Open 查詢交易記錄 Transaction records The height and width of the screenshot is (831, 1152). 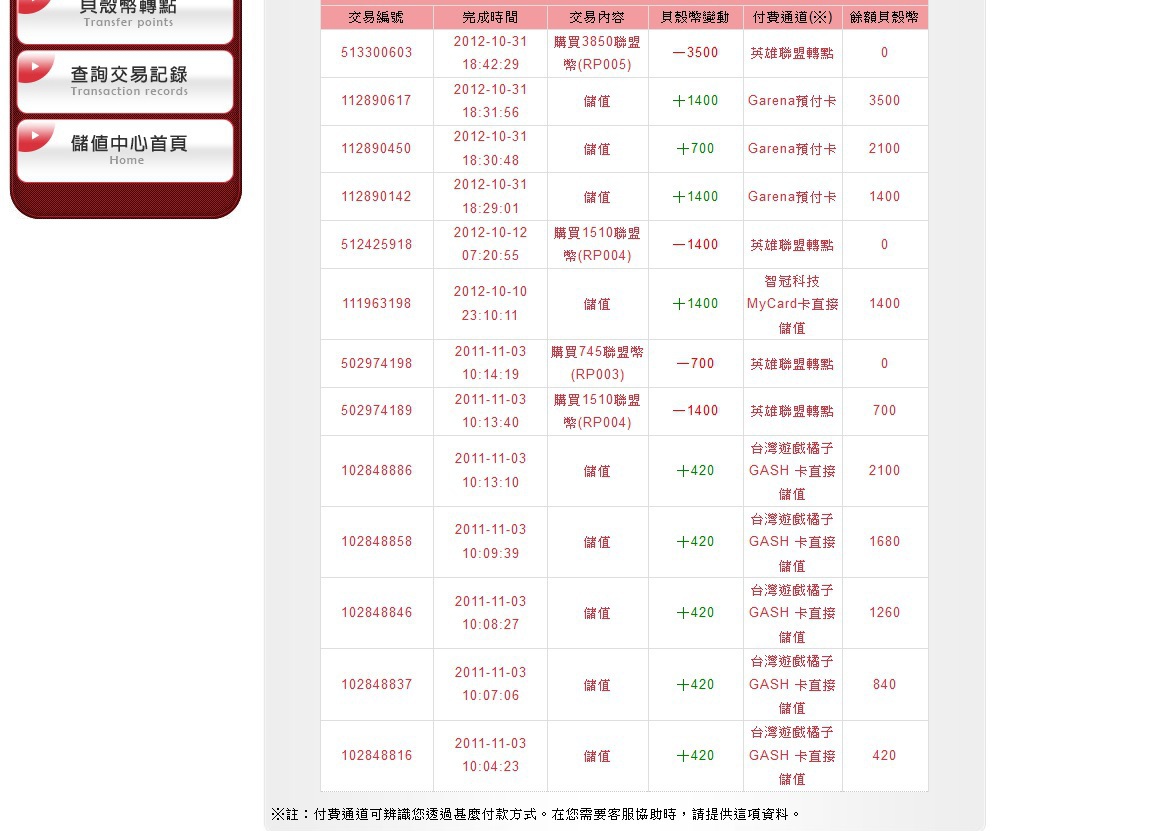click(x=126, y=81)
